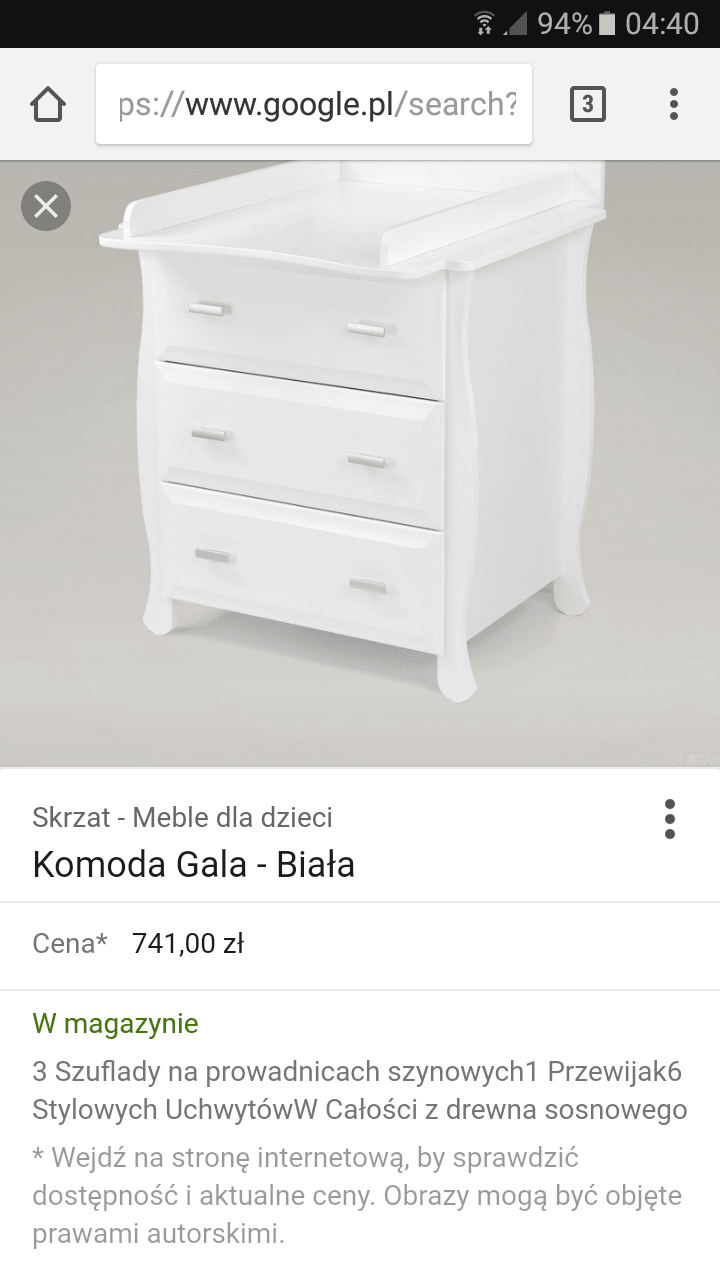Close the product image overlay with the X icon

pos(45,206)
